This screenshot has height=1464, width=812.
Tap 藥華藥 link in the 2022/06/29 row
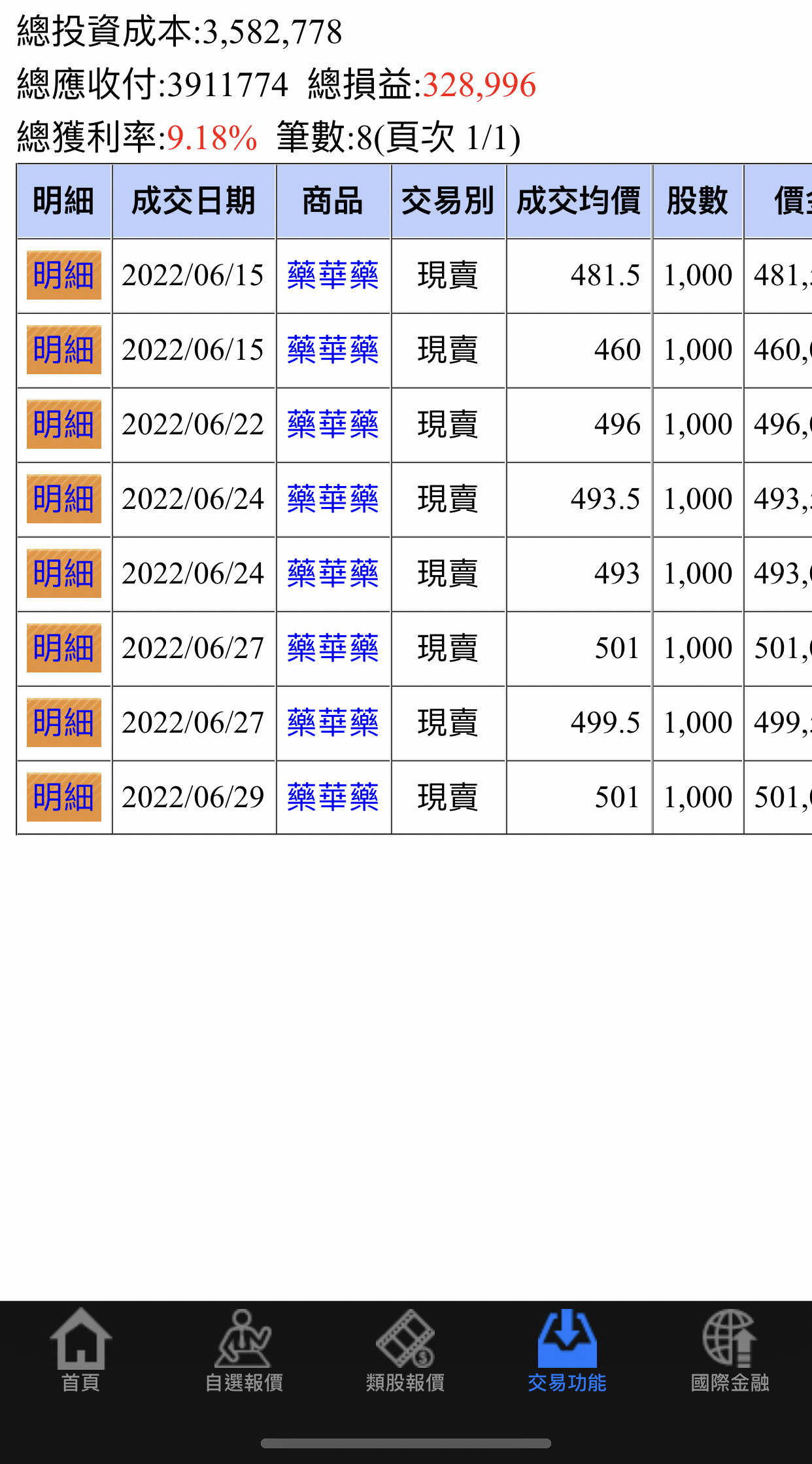pyautogui.click(x=333, y=797)
